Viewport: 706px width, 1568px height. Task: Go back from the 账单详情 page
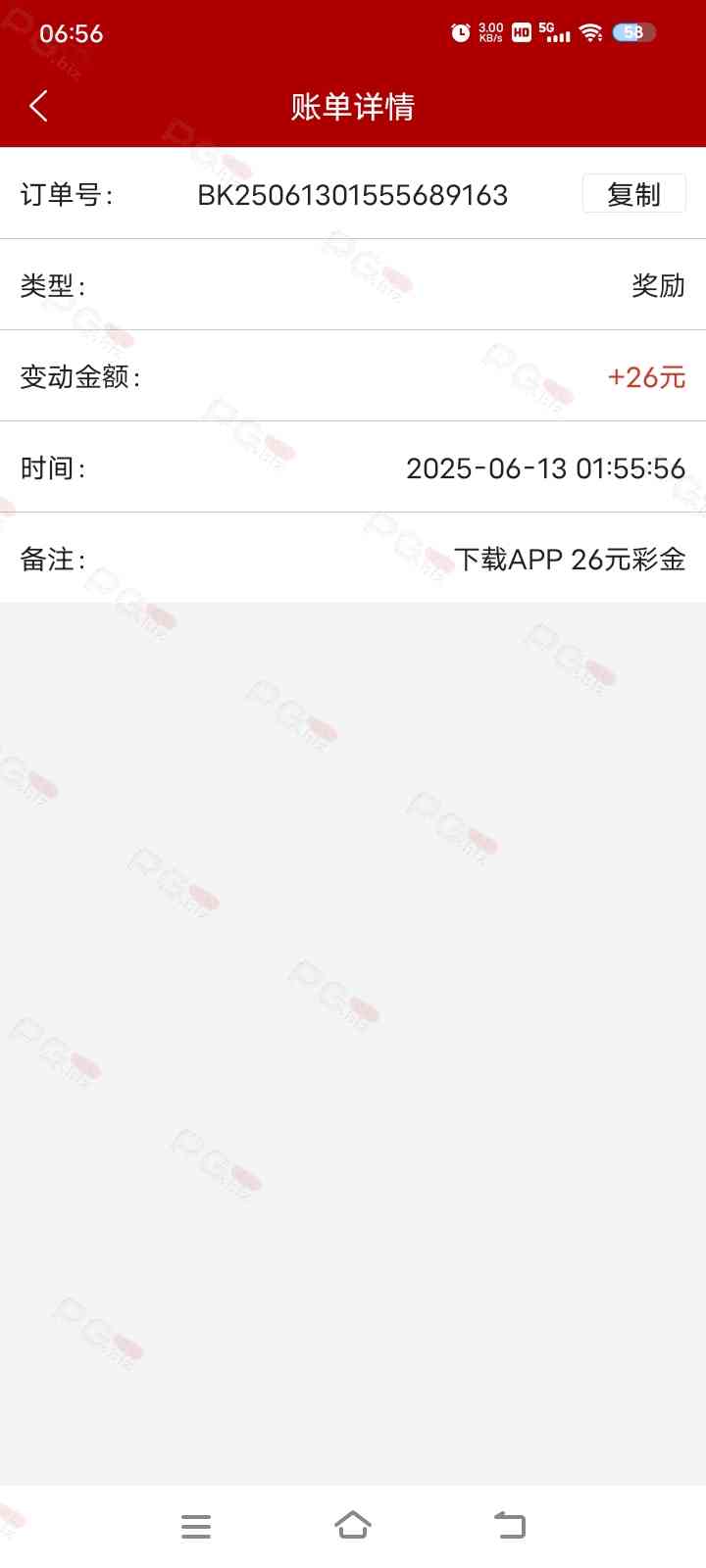click(x=39, y=106)
